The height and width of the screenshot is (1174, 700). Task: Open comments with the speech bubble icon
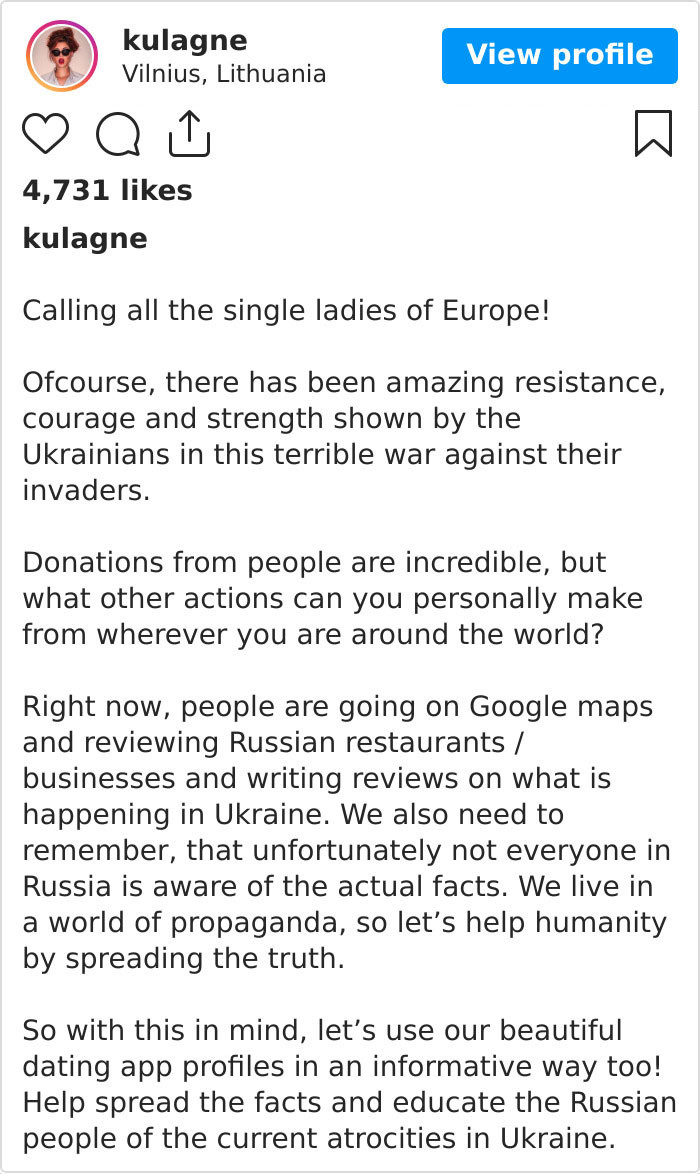point(118,134)
